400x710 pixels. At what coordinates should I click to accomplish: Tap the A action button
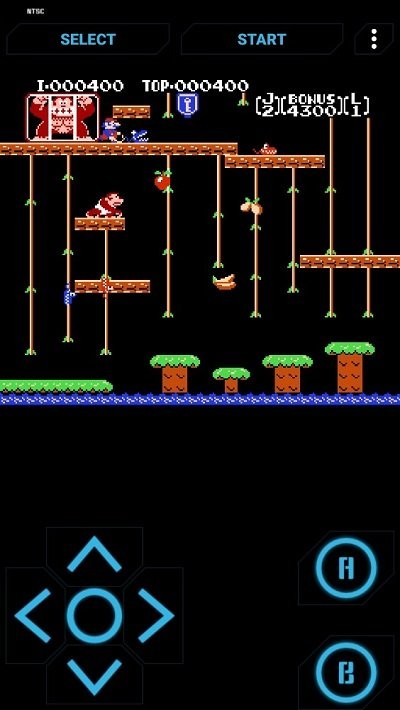(x=346, y=568)
